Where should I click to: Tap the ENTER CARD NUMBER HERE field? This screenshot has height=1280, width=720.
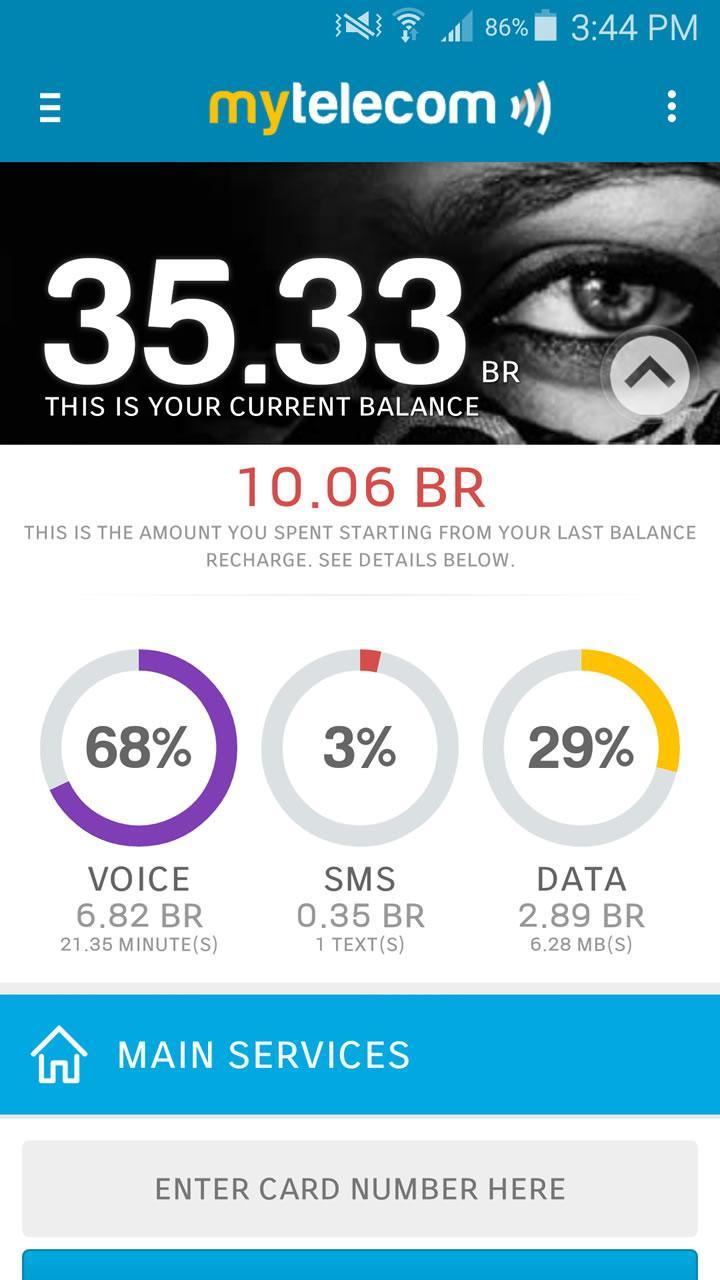(x=360, y=1189)
